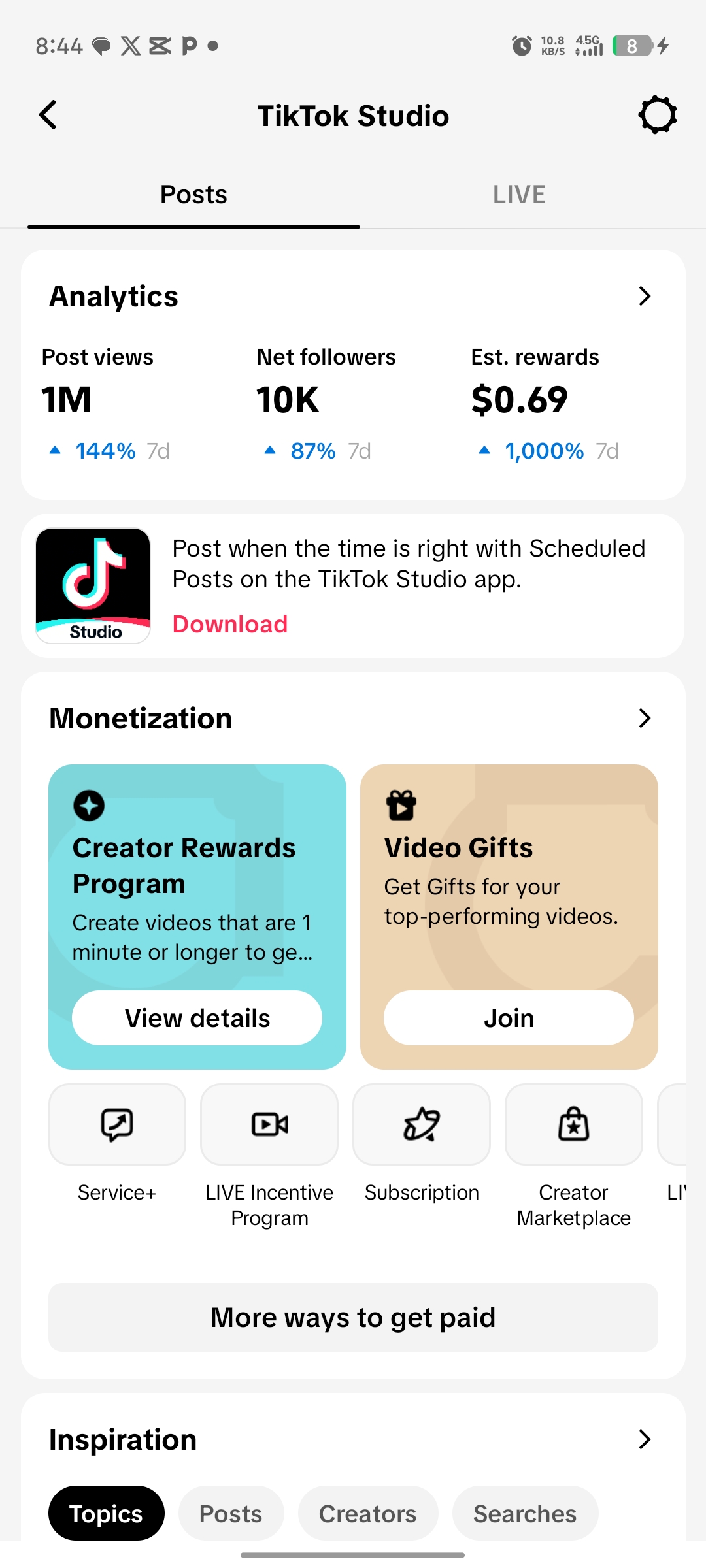Tap More ways to get paid
The height and width of the screenshot is (1568, 706).
click(x=353, y=1317)
